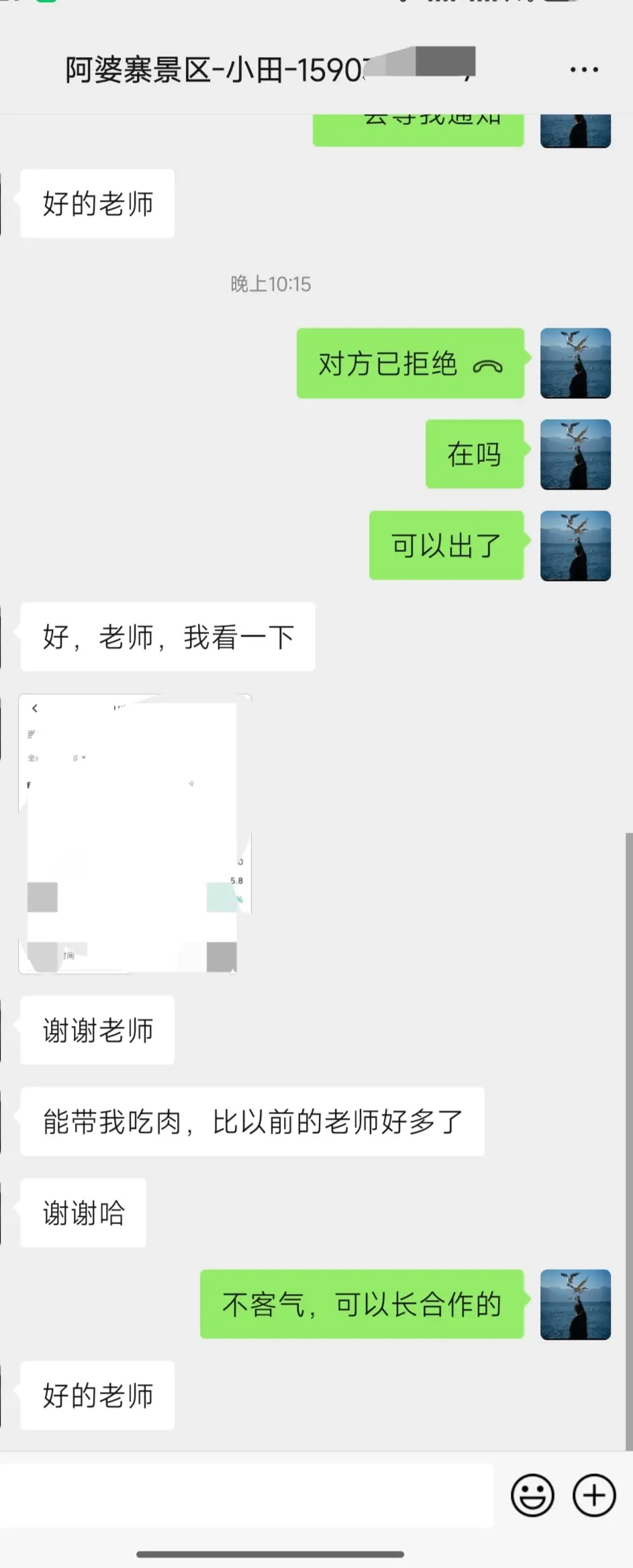
Task: Tap the 晚上10:15 timestamp
Action: point(271,284)
